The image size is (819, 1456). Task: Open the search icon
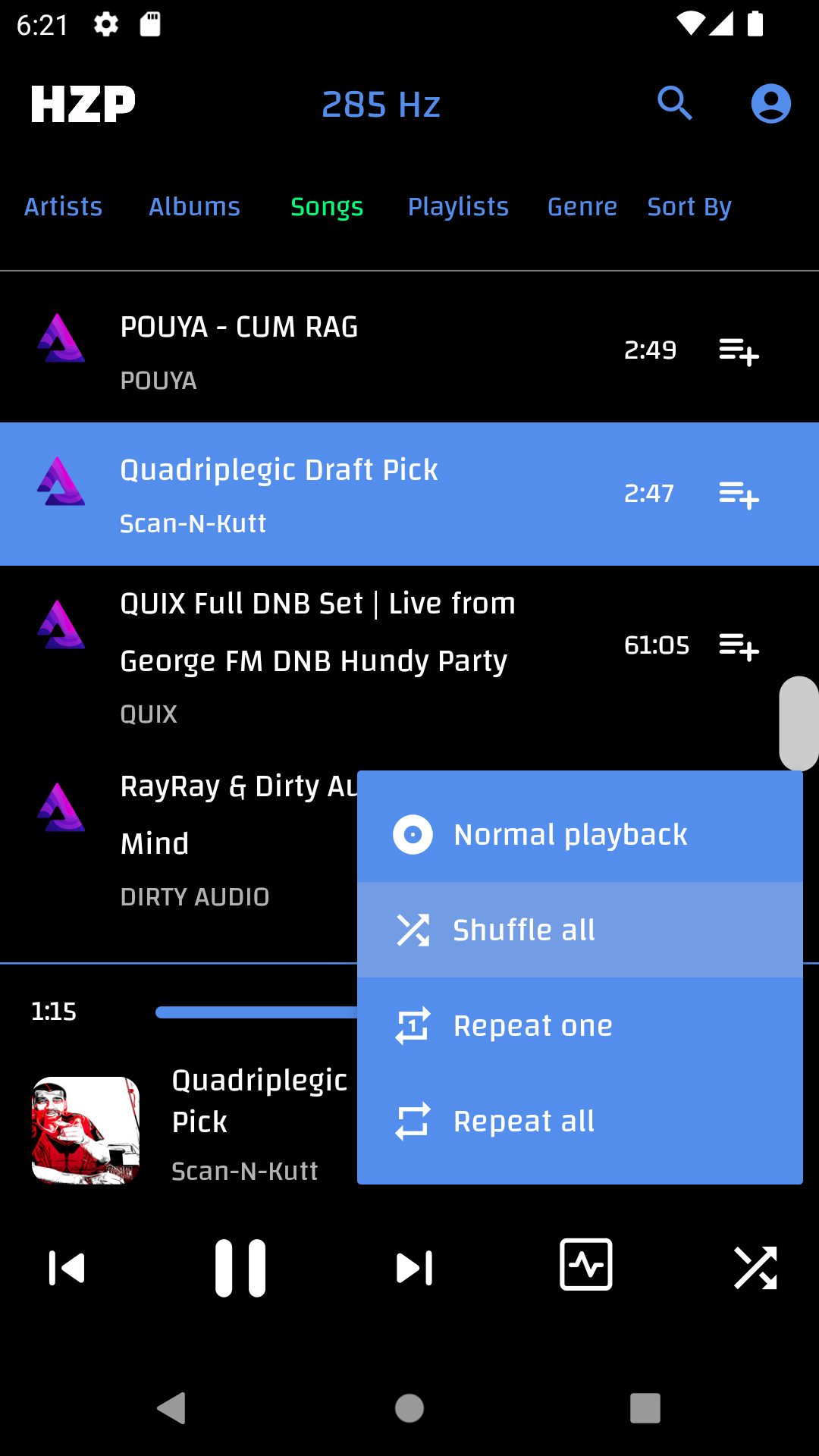click(674, 103)
